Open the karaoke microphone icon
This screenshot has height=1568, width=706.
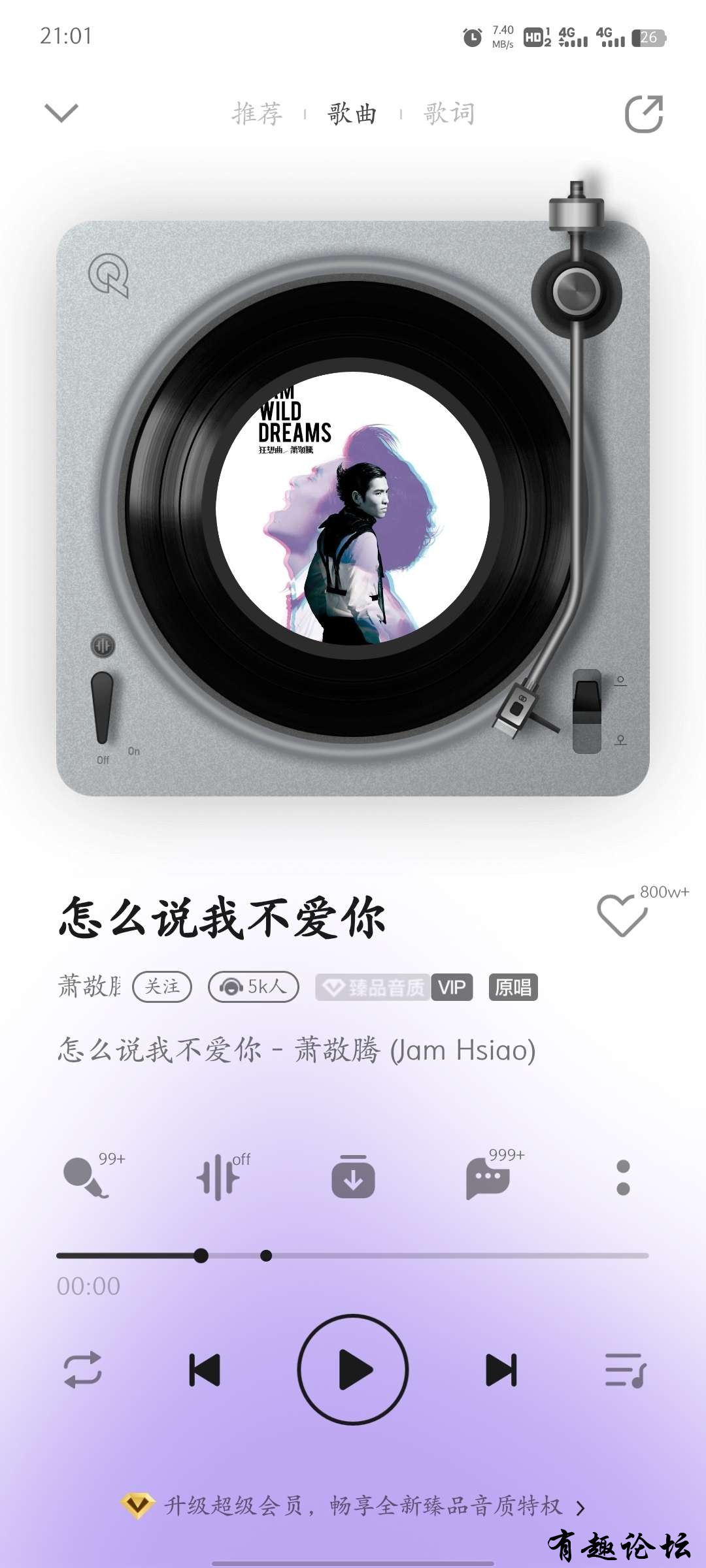[85, 1177]
